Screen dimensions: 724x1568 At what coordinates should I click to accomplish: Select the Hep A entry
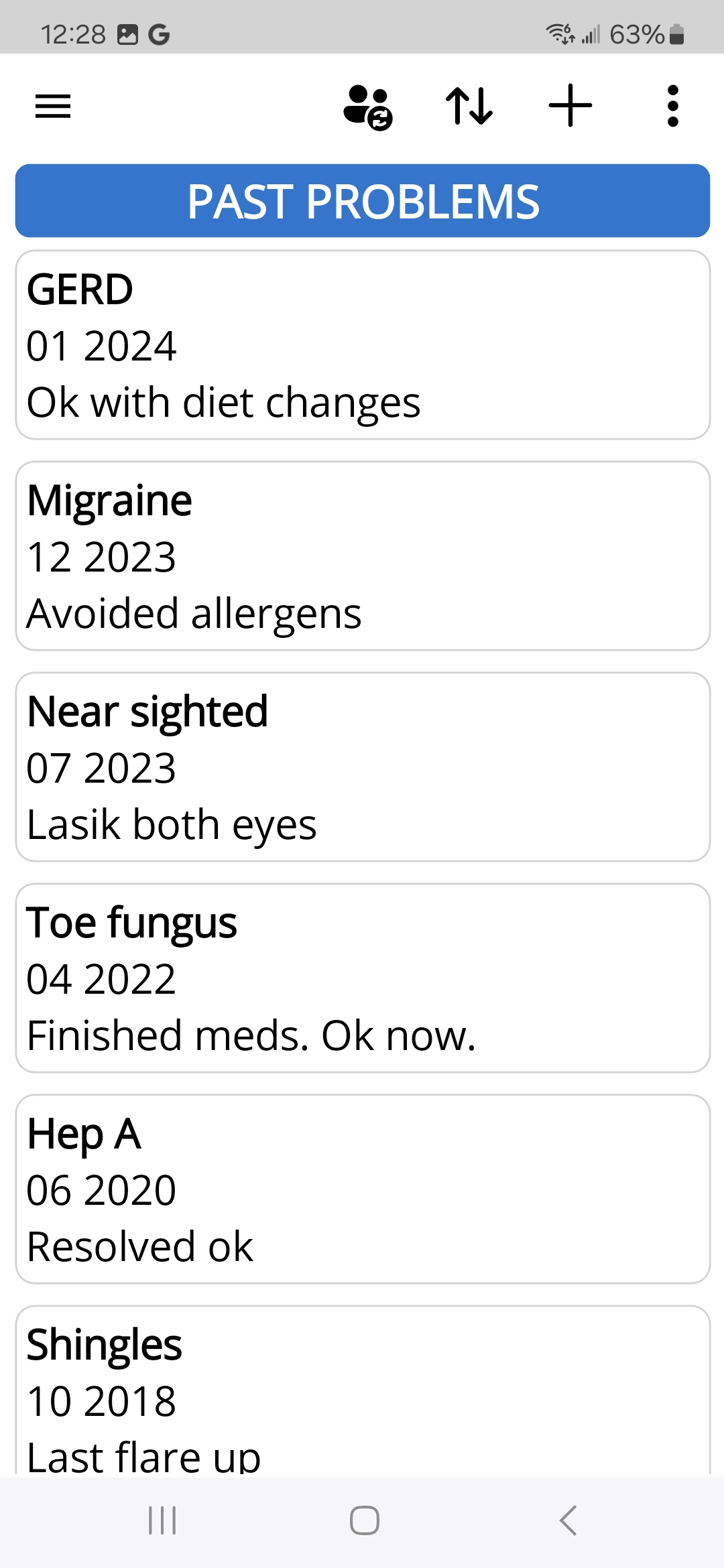pyautogui.click(x=362, y=1189)
